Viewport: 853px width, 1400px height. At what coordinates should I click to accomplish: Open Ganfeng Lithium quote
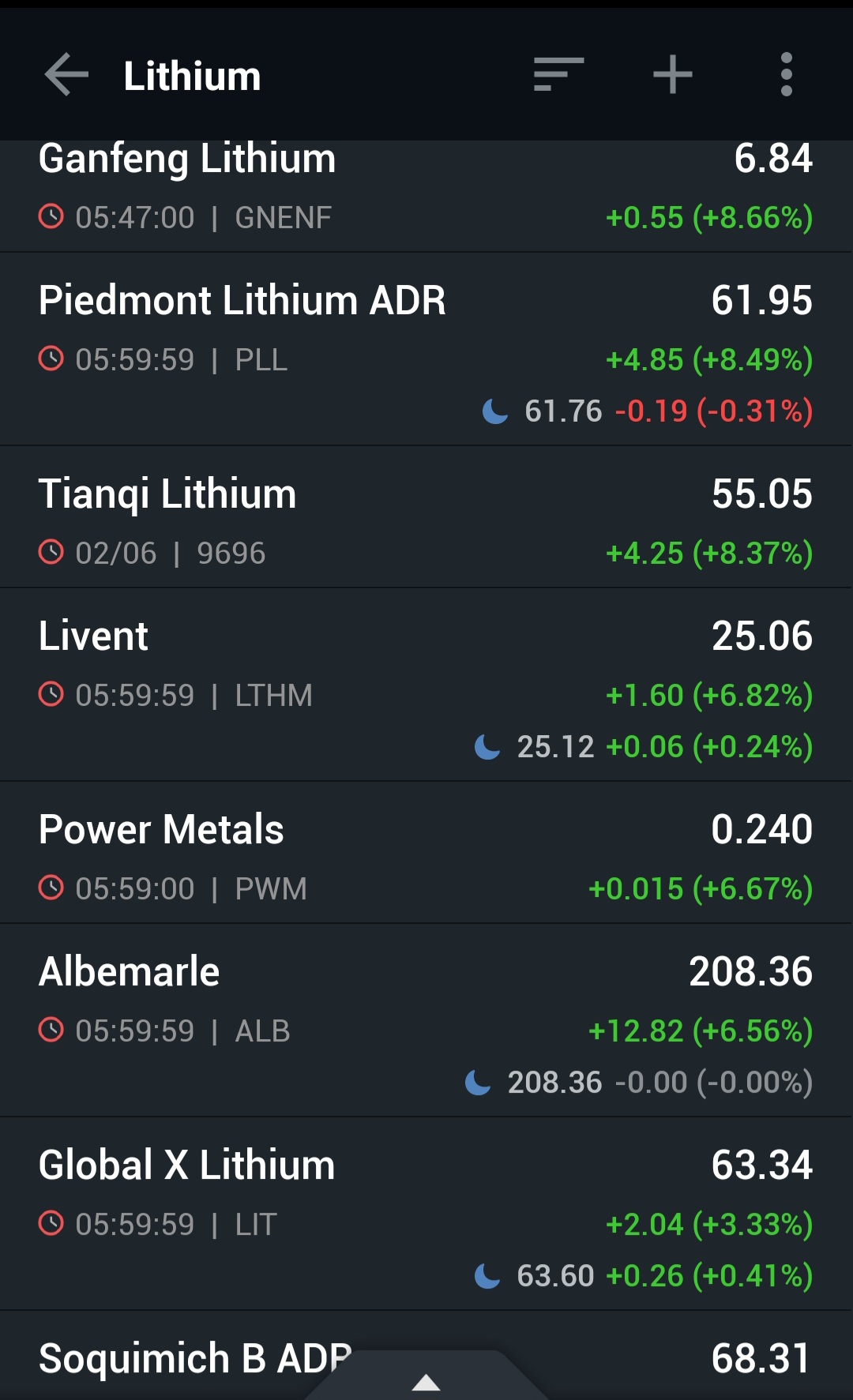426,197
